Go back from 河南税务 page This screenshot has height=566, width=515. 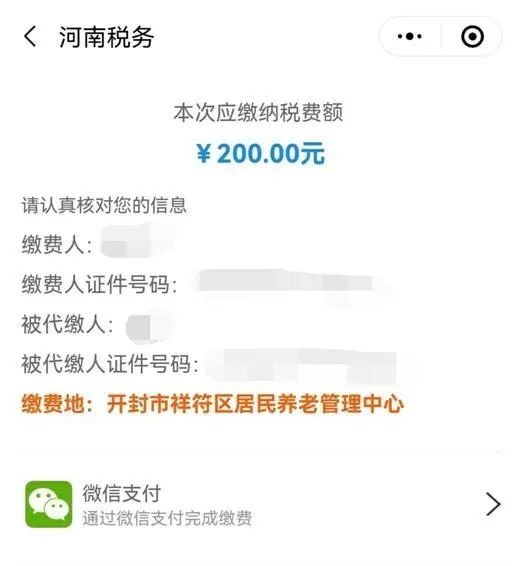click(30, 36)
